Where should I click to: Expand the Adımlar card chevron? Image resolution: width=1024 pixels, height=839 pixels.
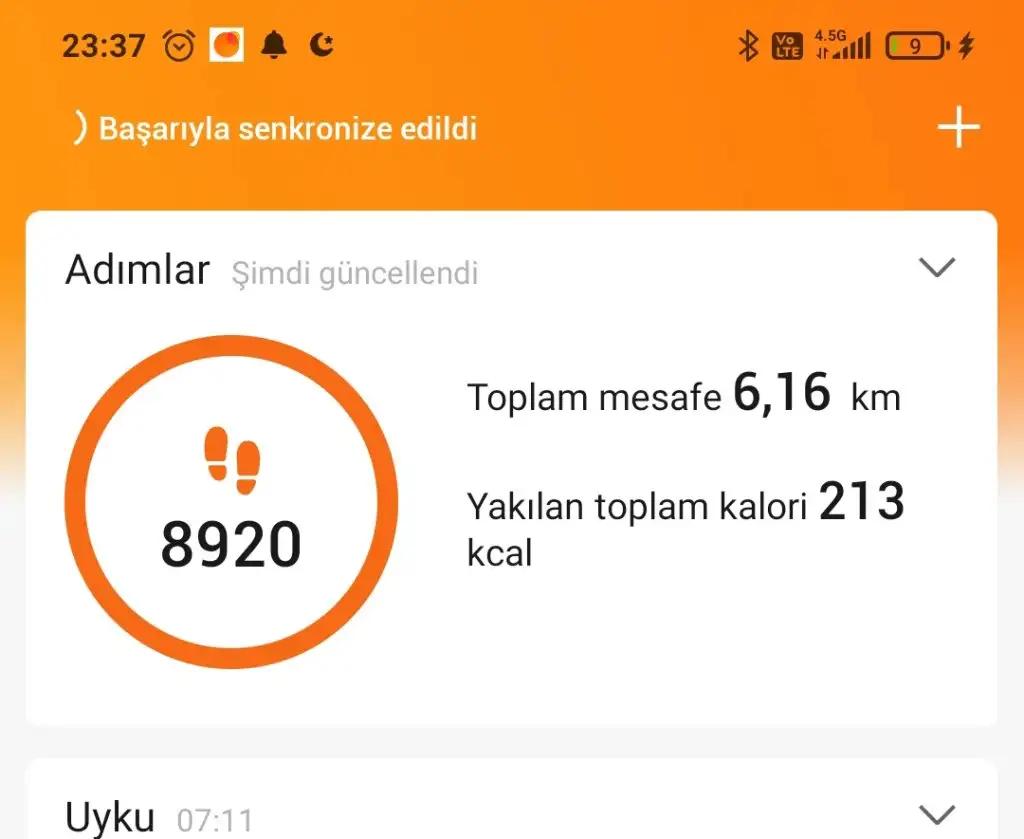937,268
